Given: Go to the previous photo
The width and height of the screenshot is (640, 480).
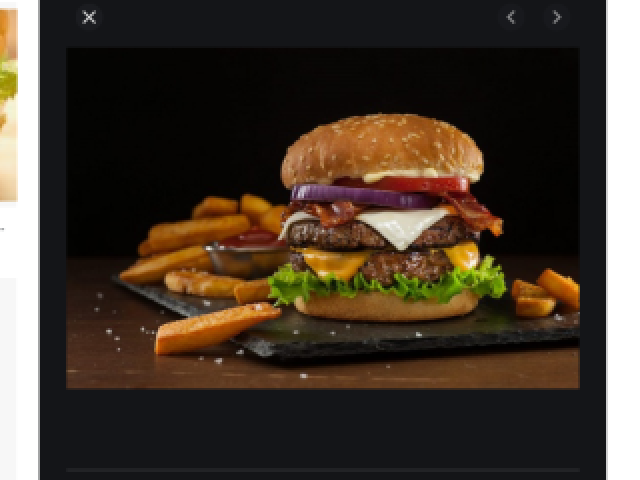Looking at the screenshot, I should [x=511, y=17].
